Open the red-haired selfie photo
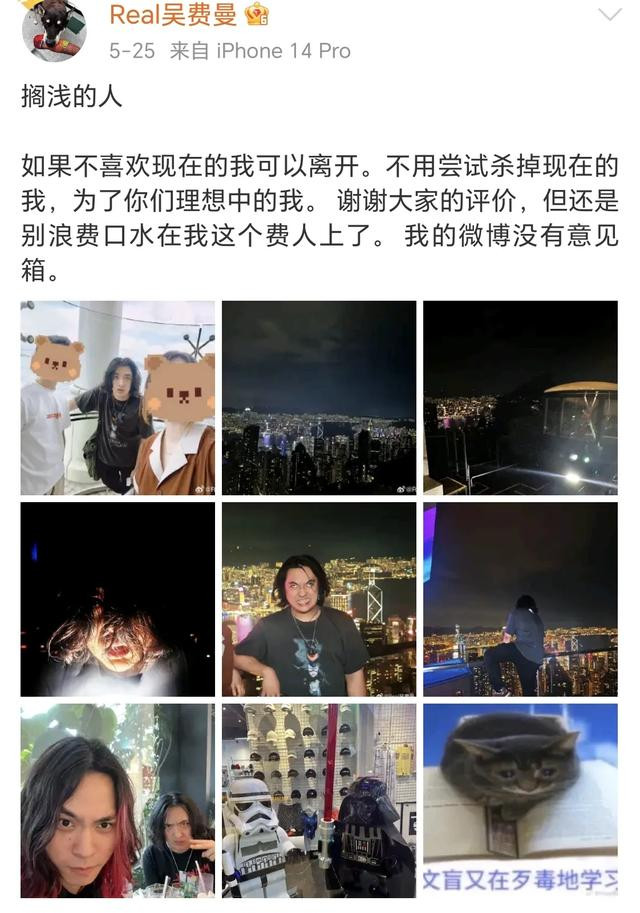Image resolution: width=640 pixels, height=913 pixels. [118, 800]
